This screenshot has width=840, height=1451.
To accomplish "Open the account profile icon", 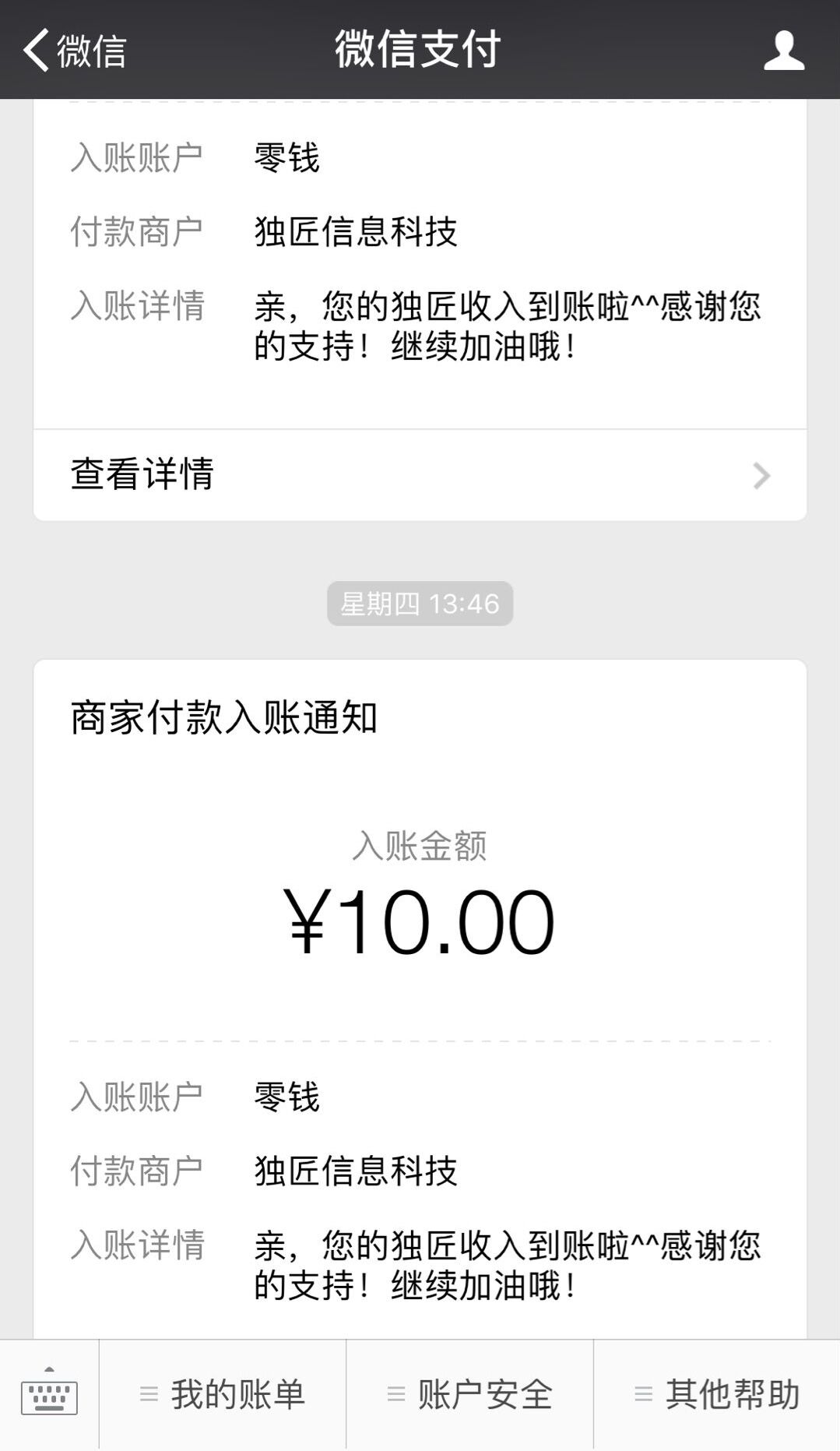I will pyautogui.click(x=783, y=50).
